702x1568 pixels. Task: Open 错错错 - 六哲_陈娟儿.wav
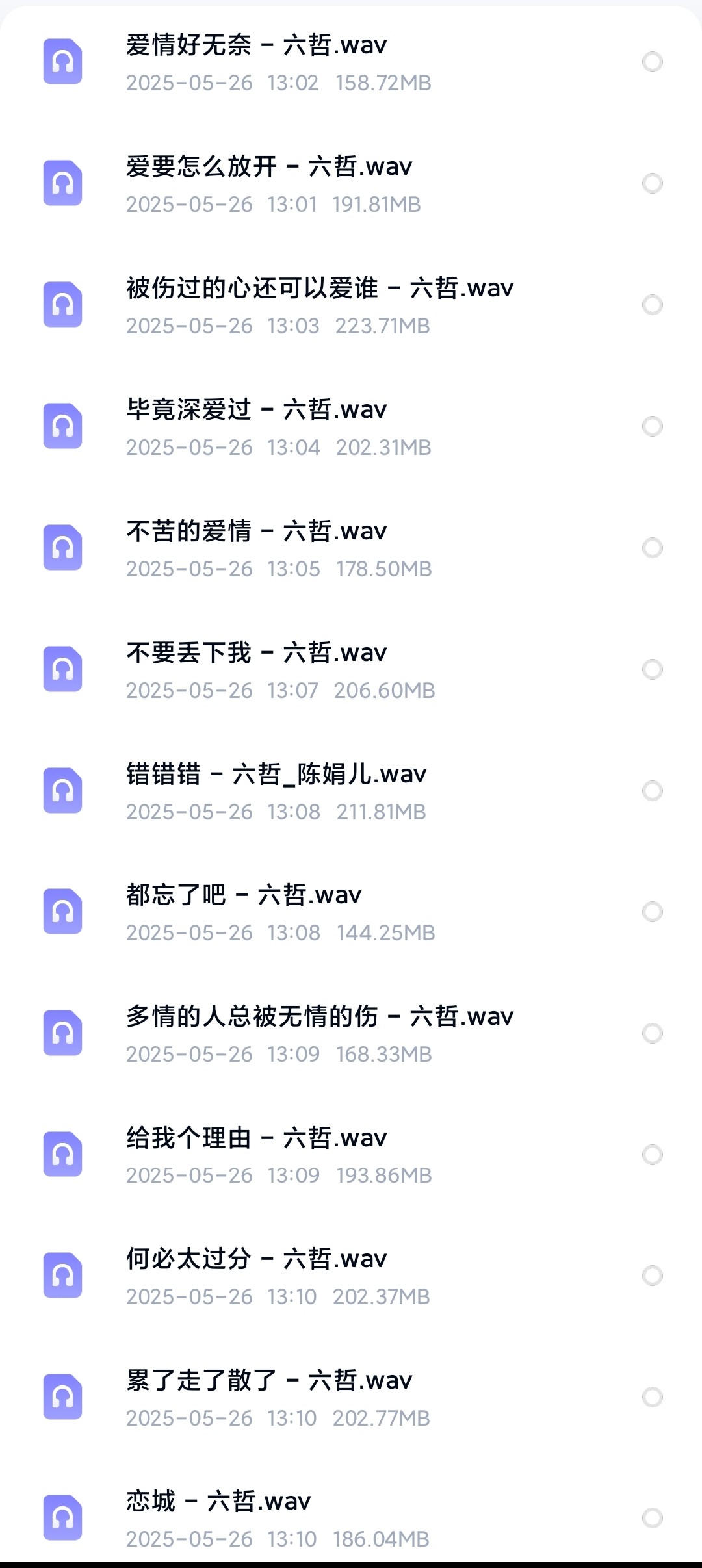click(276, 775)
